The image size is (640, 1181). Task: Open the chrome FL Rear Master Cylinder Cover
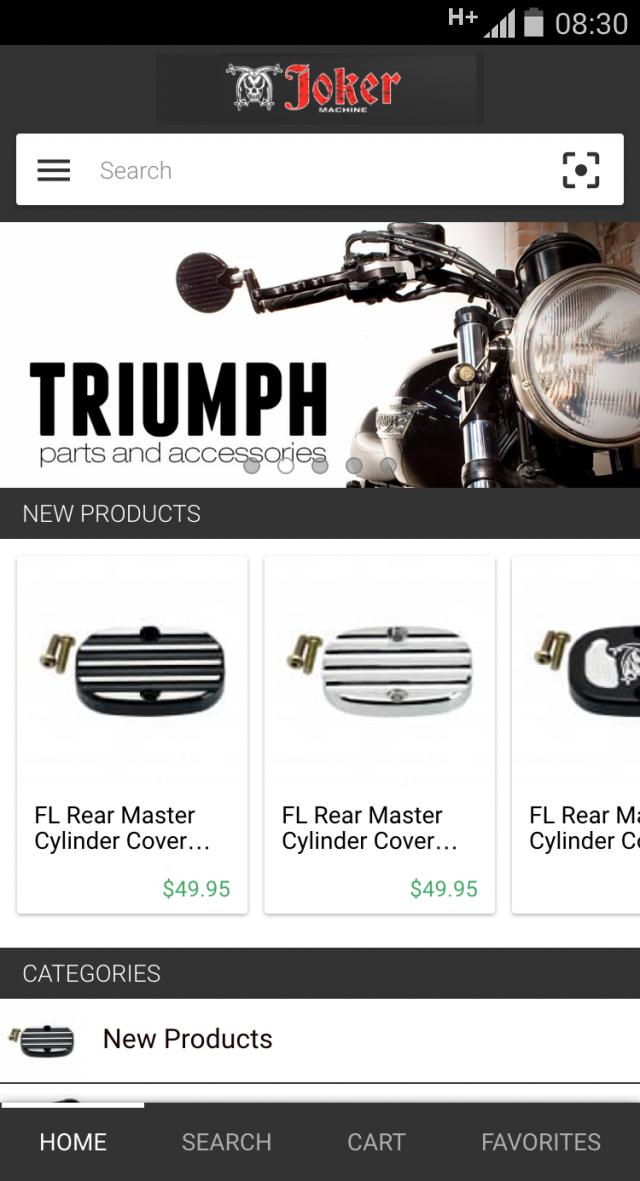click(379, 734)
